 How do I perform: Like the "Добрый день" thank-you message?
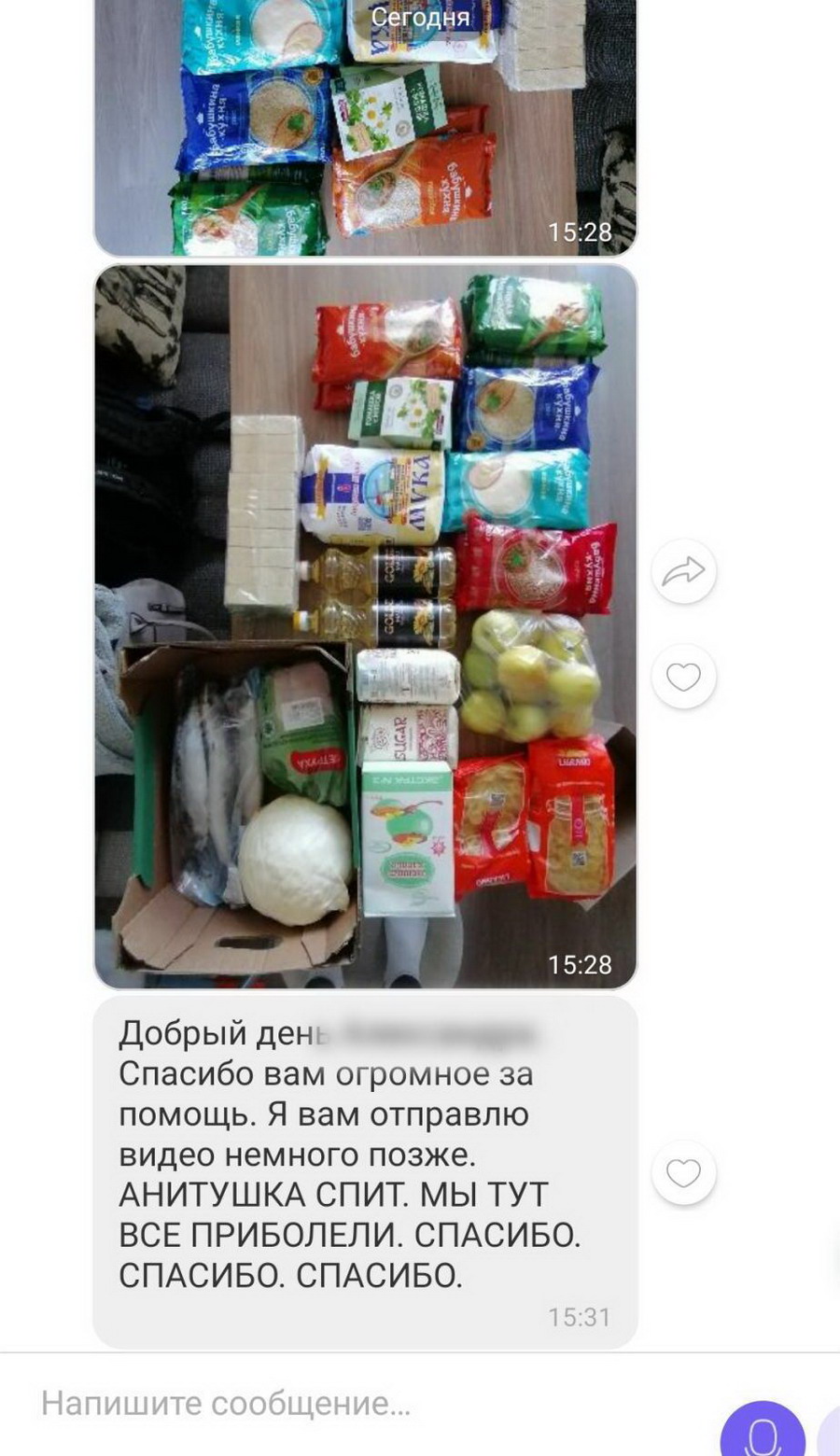pos(683,1173)
